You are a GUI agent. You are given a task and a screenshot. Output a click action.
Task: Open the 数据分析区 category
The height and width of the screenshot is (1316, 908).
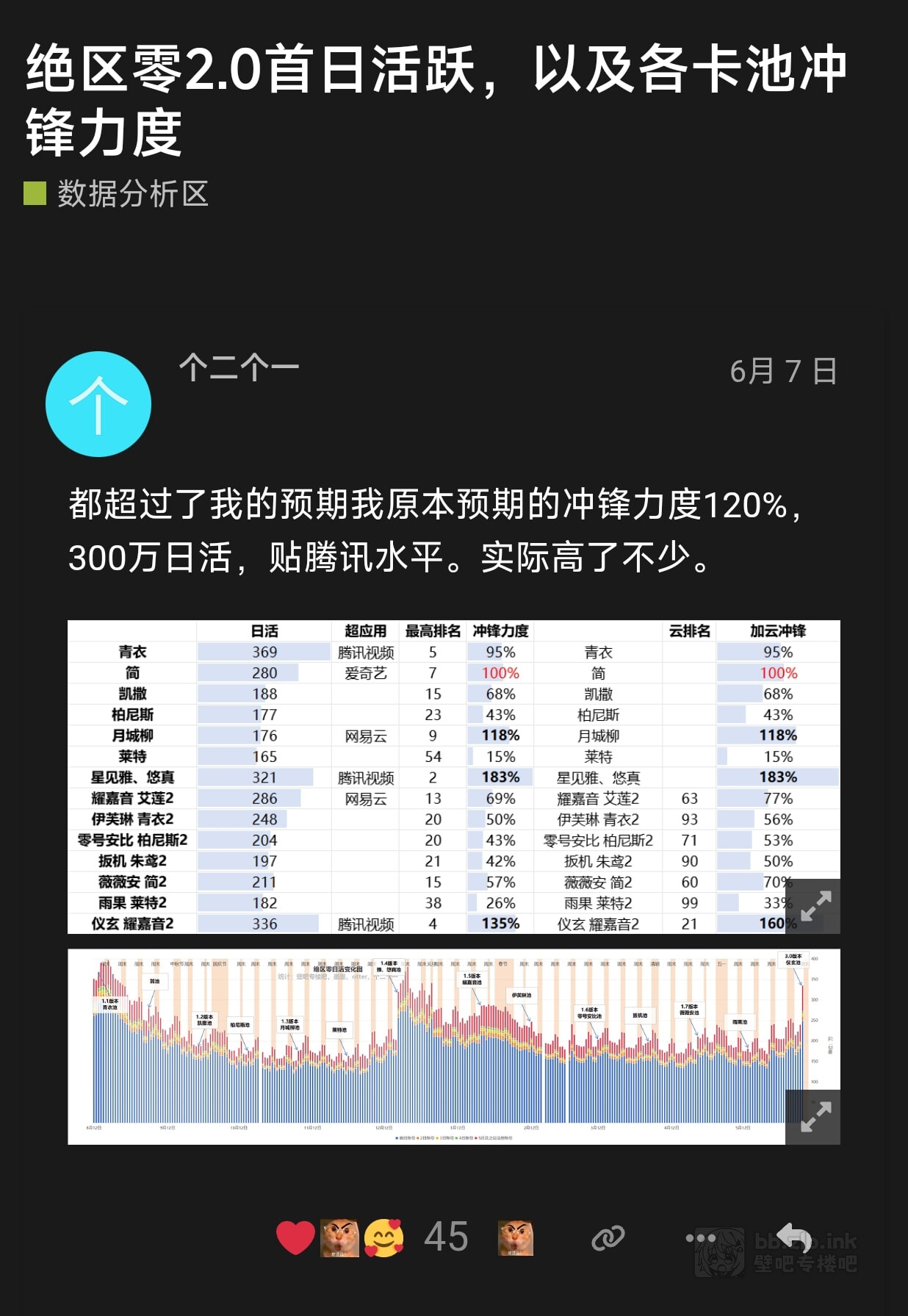(132, 194)
